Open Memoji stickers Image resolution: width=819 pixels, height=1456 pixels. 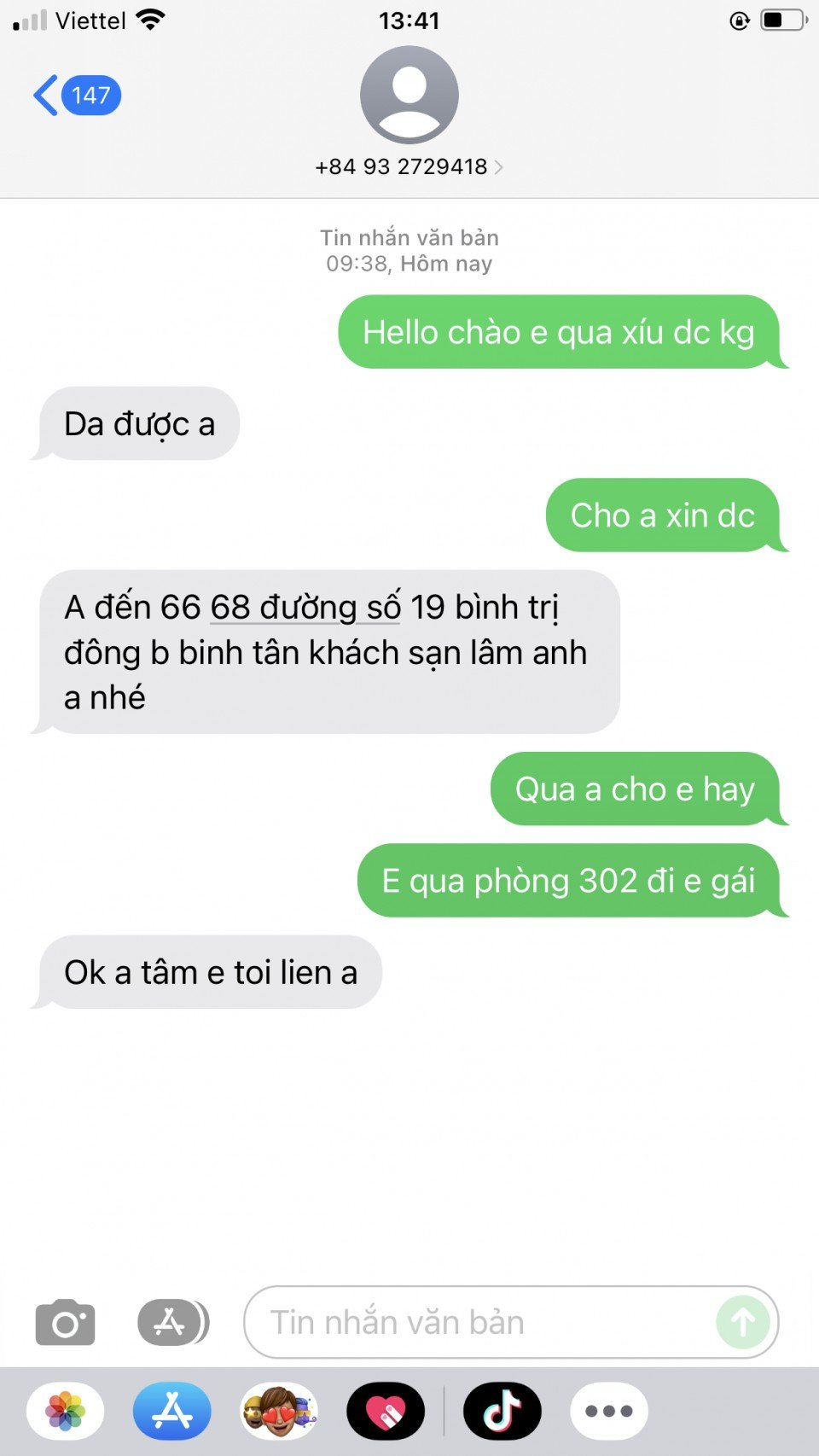click(279, 1411)
